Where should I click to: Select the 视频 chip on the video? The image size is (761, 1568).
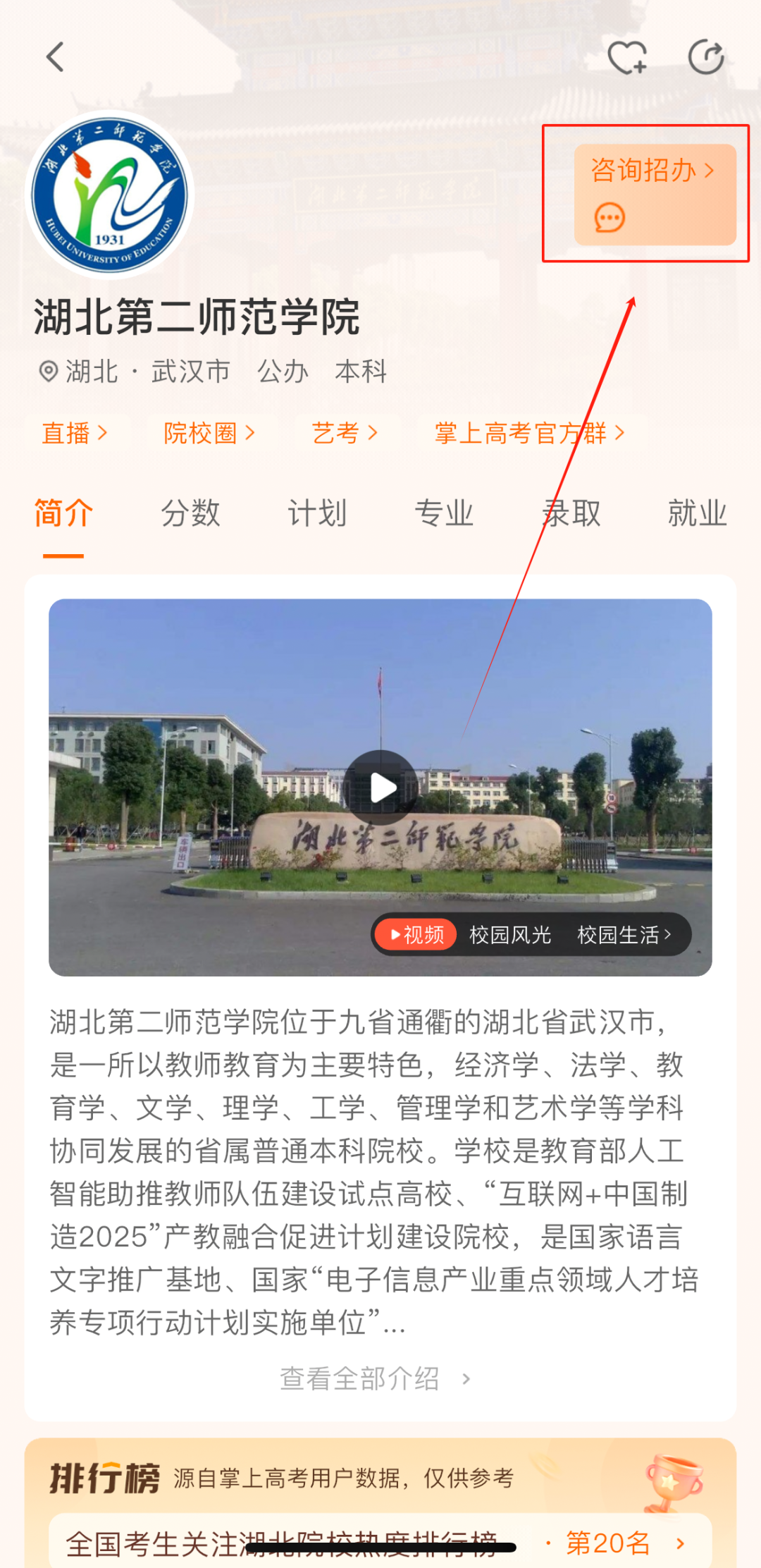416,935
